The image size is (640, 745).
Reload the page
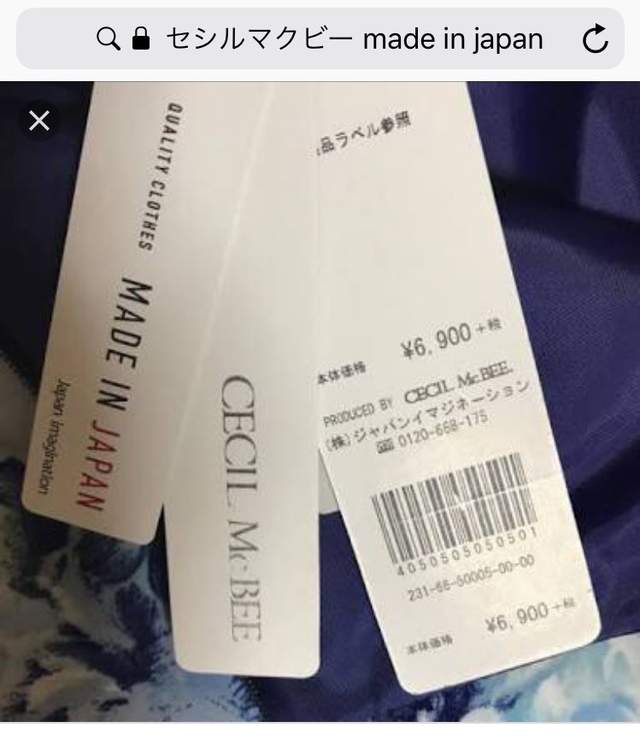(595, 40)
